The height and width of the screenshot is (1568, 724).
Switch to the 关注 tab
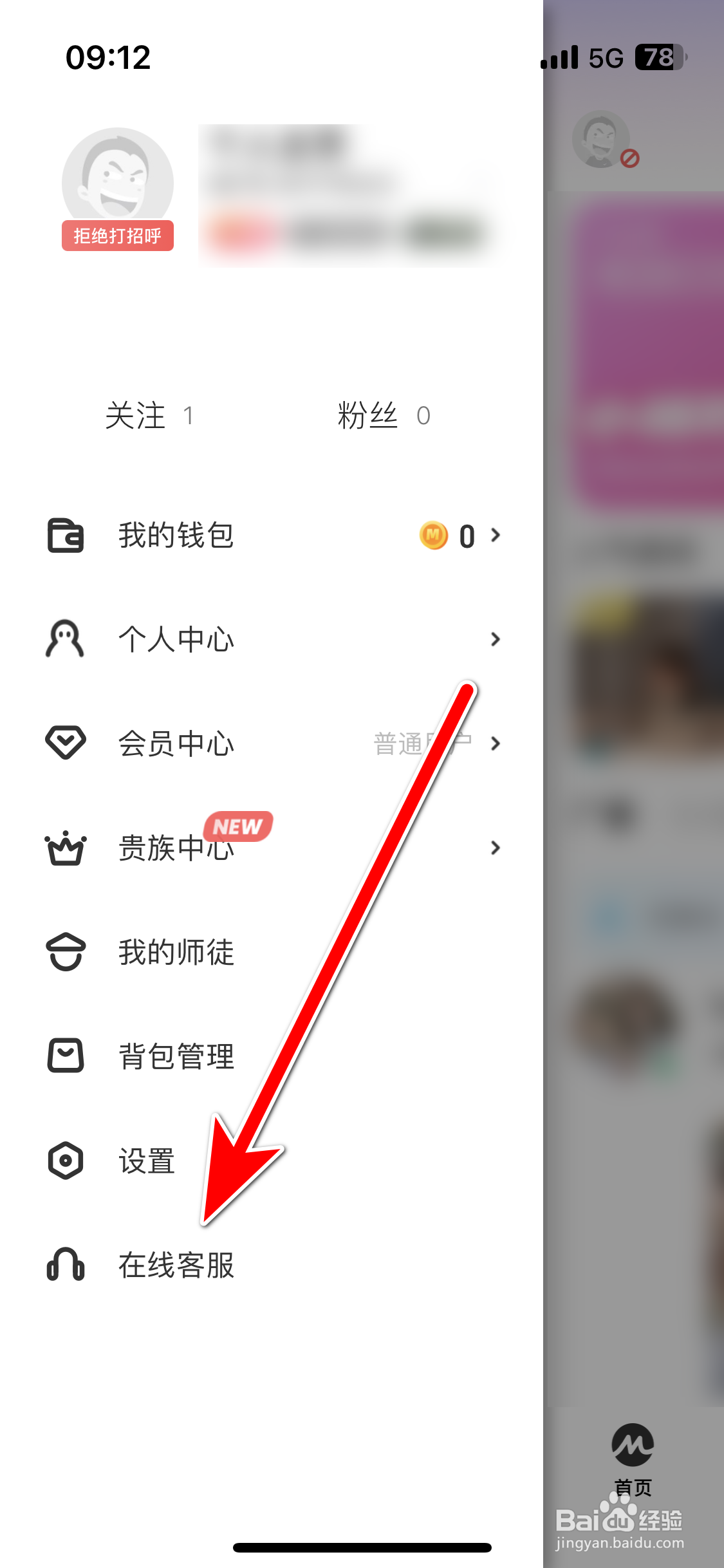(x=147, y=416)
